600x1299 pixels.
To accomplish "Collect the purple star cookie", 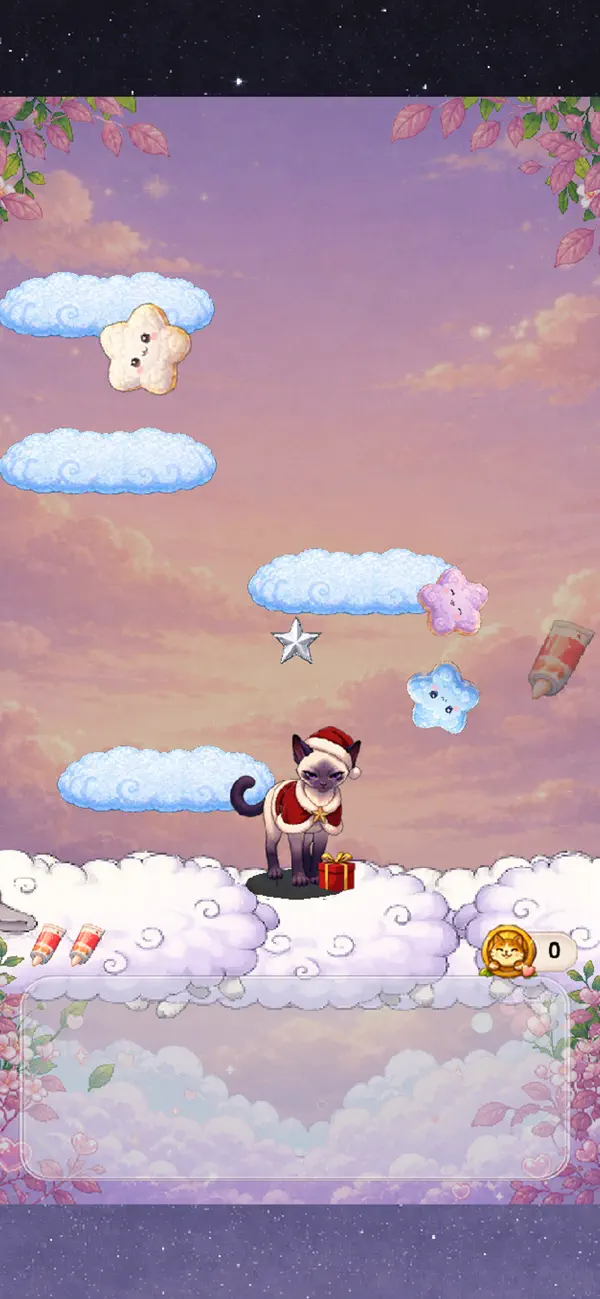I will click(453, 601).
